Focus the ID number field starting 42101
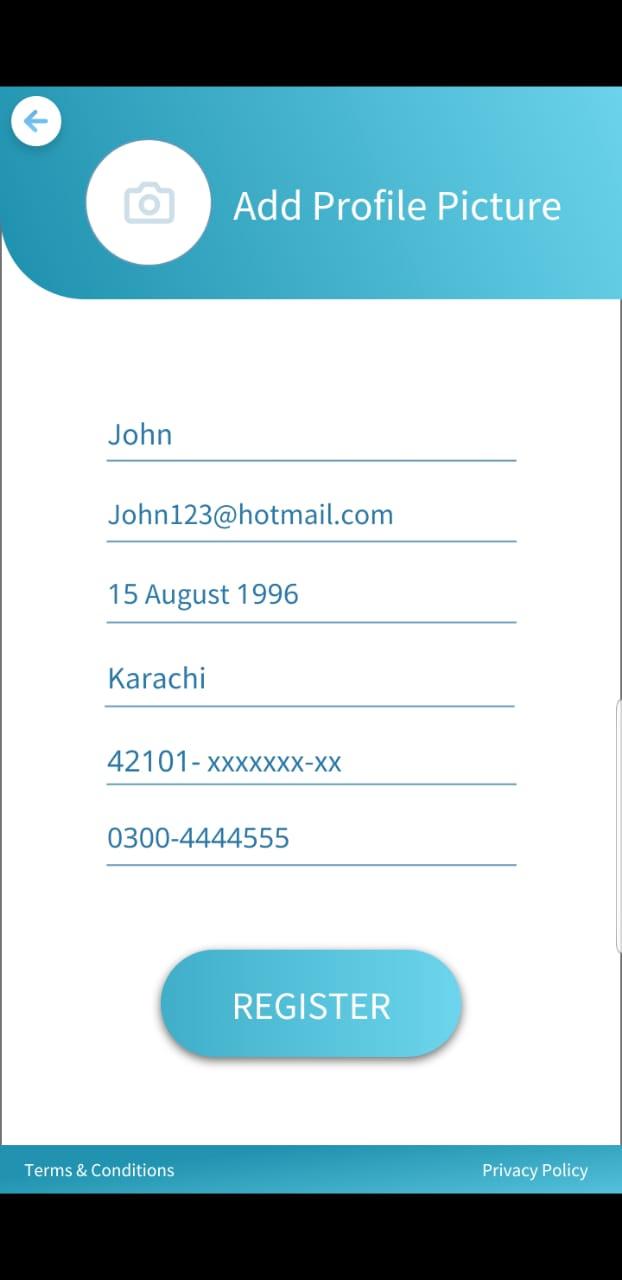Image resolution: width=622 pixels, height=1280 pixels. (x=310, y=762)
